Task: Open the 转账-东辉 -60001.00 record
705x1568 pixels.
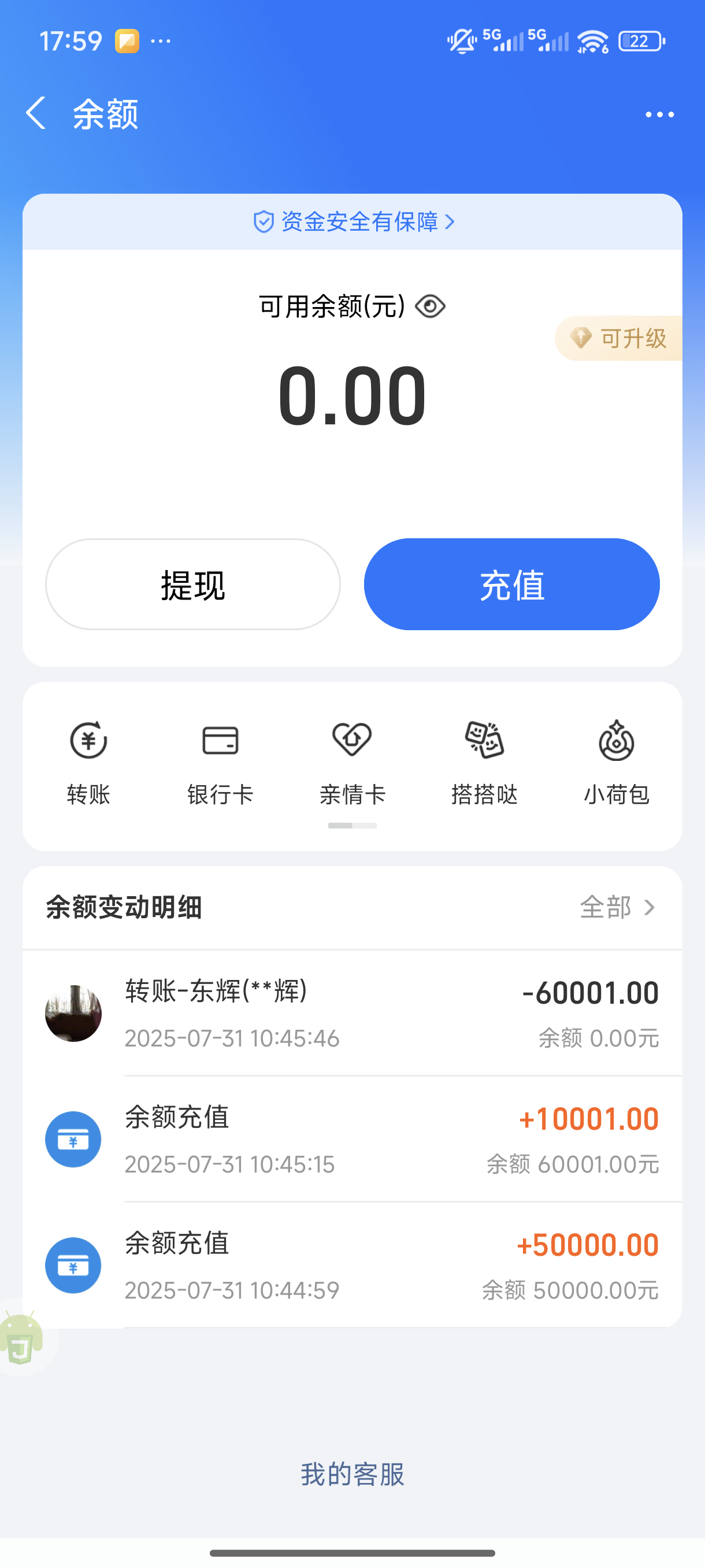Action: coord(352,1014)
